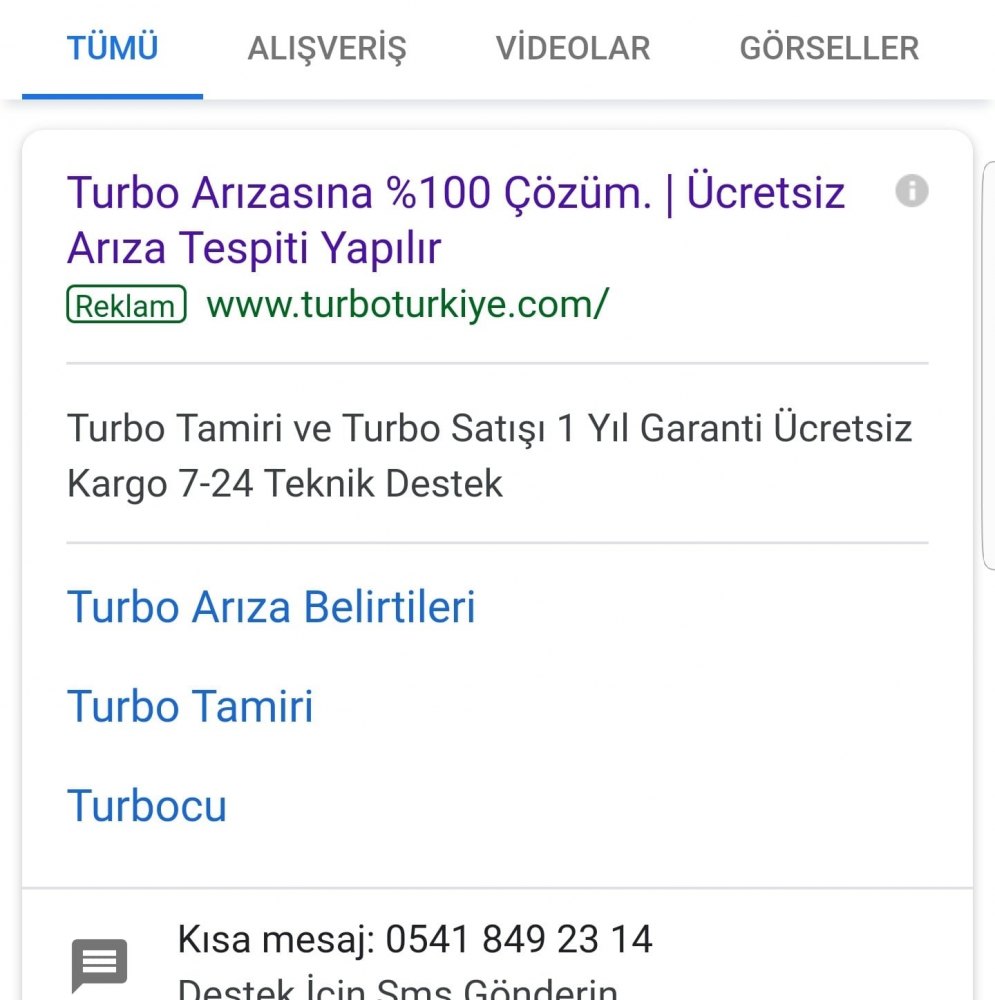The height and width of the screenshot is (1000, 995).
Task: Switch to the TÜMÜ tab
Action: (x=112, y=48)
